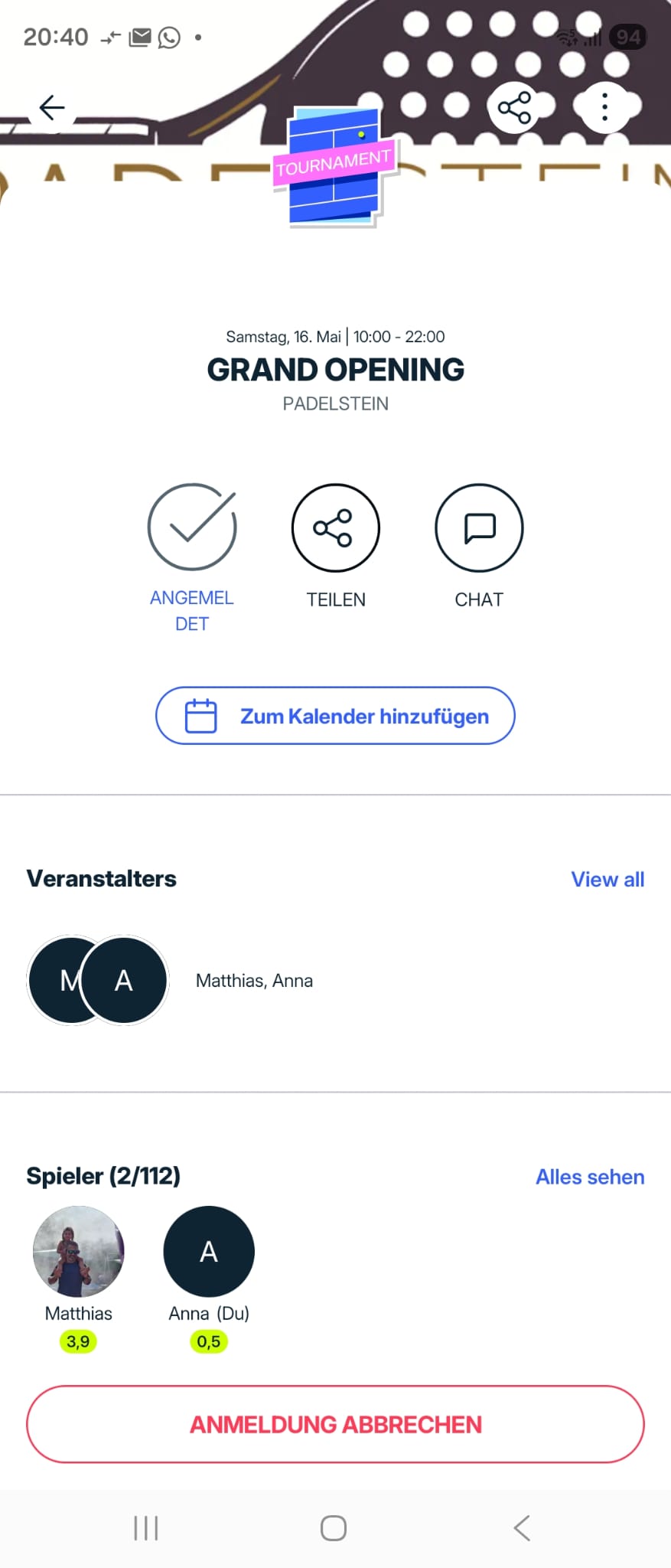
Task: Show recent apps from navigation bar
Action: click(146, 1528)
